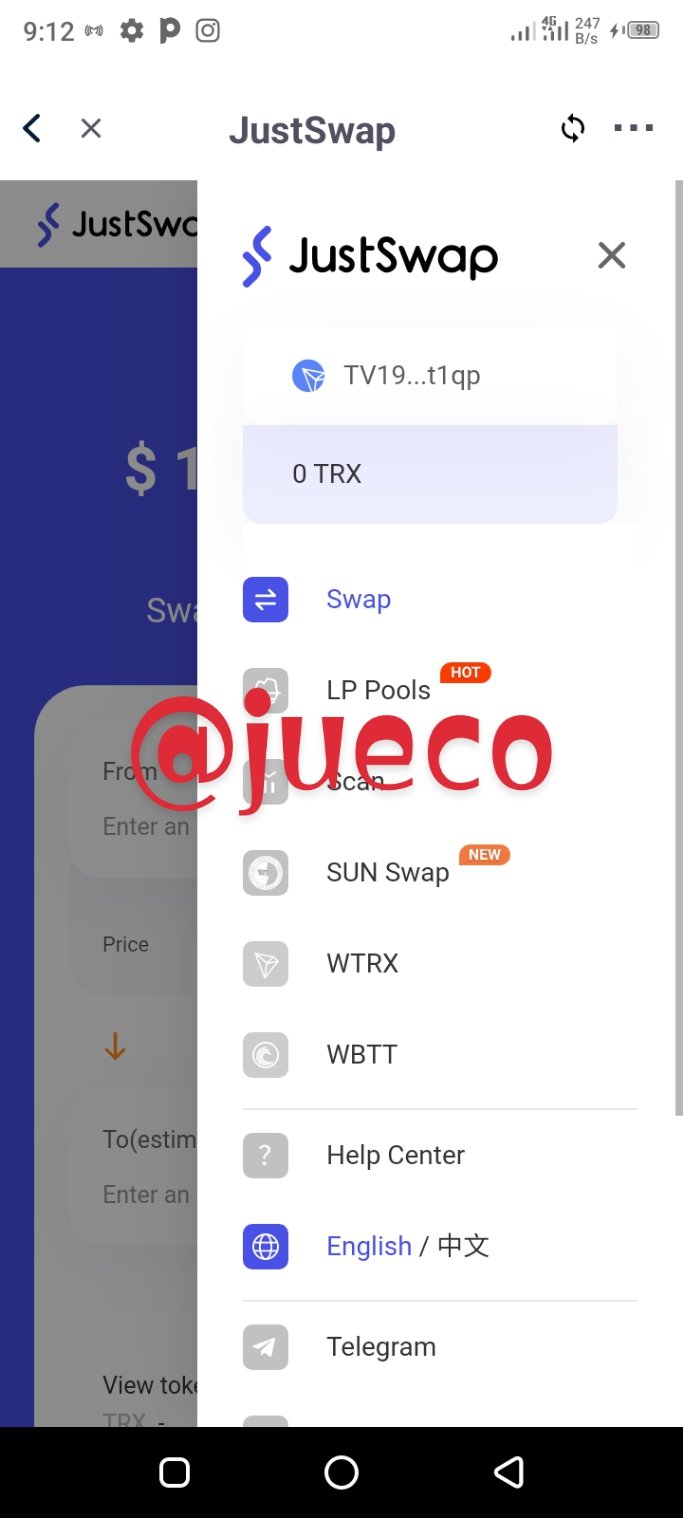Open recent apps from navigation bar

pos(174,1472)
